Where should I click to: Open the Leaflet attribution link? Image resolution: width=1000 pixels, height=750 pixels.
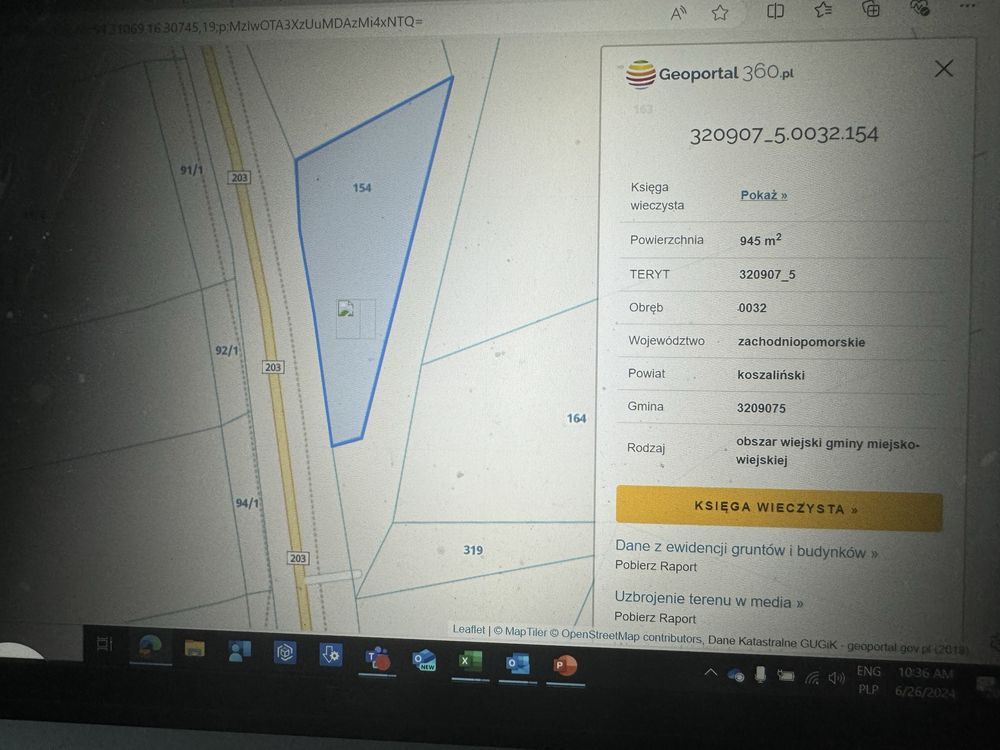[x=468, y=630]
